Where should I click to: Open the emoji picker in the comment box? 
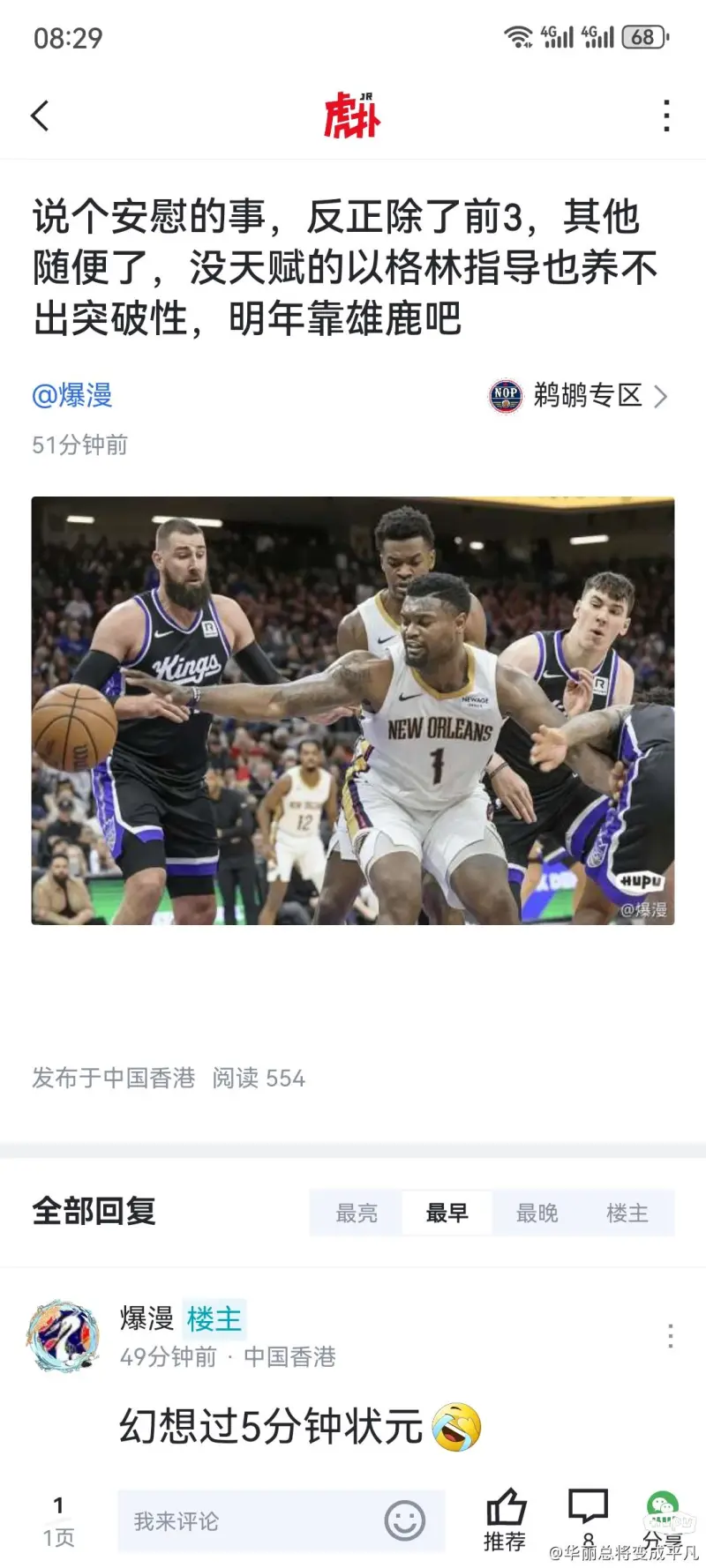(405, 1520)
